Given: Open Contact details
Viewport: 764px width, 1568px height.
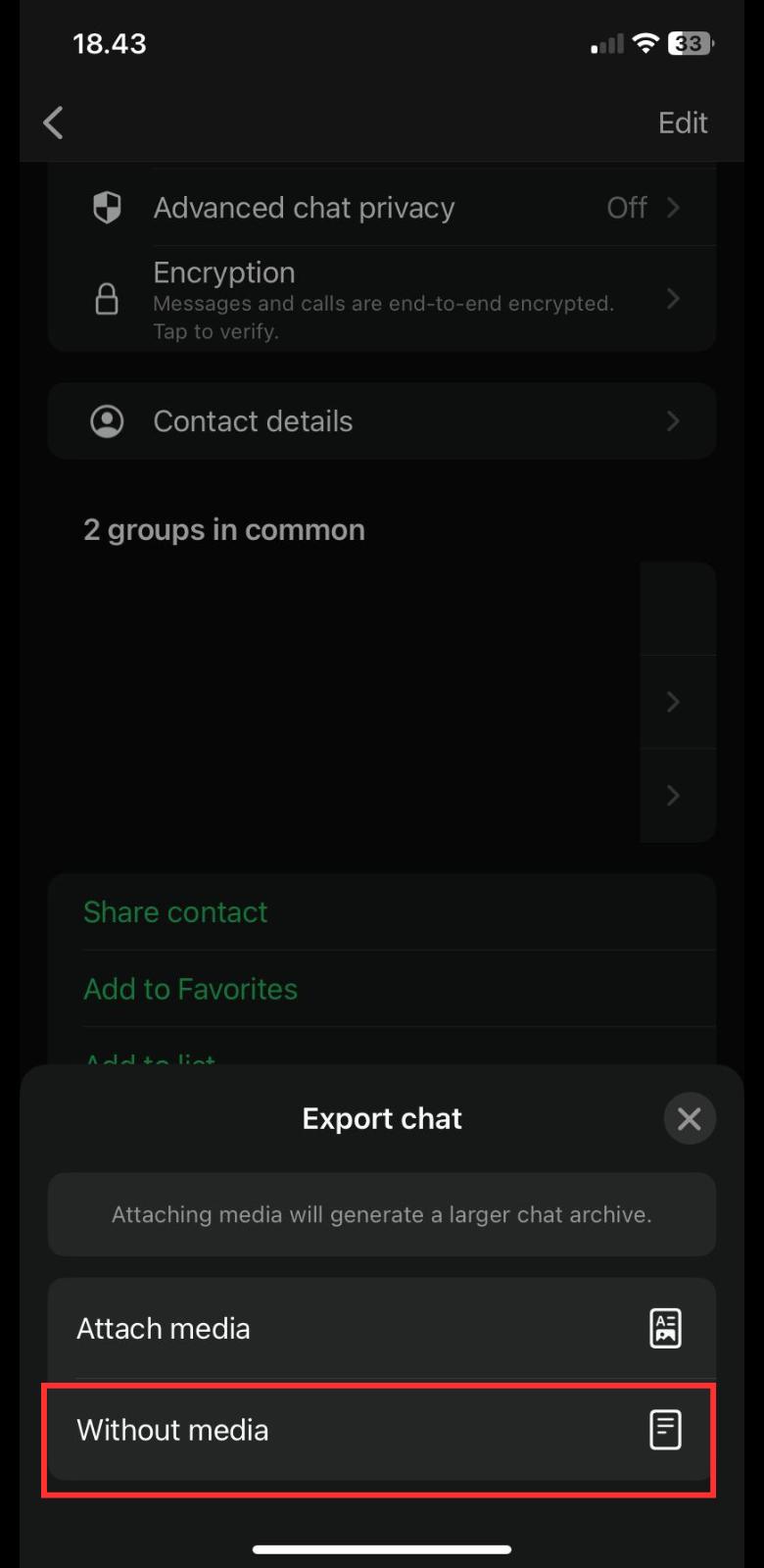Looking at the screenshot, I should tap(381, 421).
